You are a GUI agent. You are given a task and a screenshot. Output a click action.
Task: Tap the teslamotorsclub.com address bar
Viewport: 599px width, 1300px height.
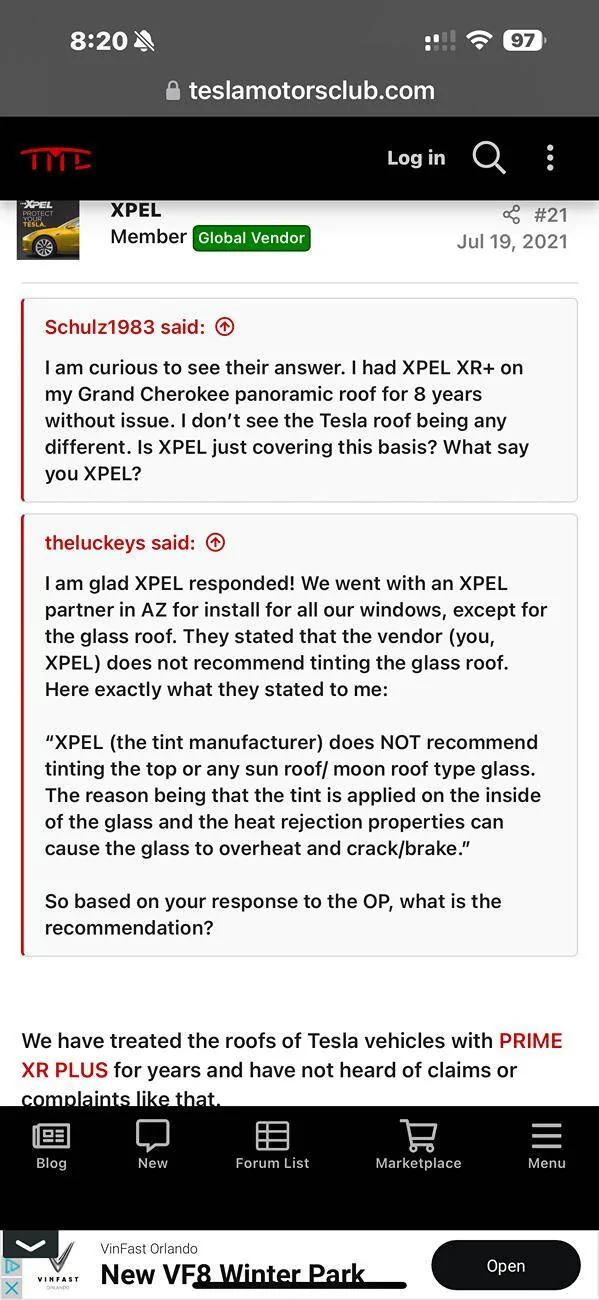click(300, 90)
